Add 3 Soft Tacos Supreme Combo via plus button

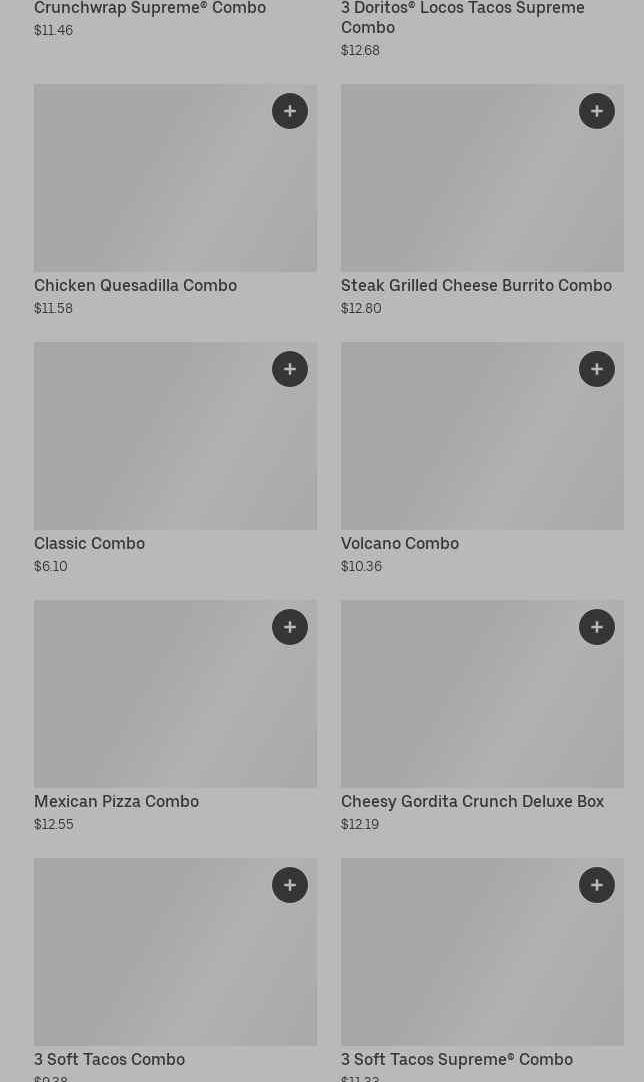[597, 885]
